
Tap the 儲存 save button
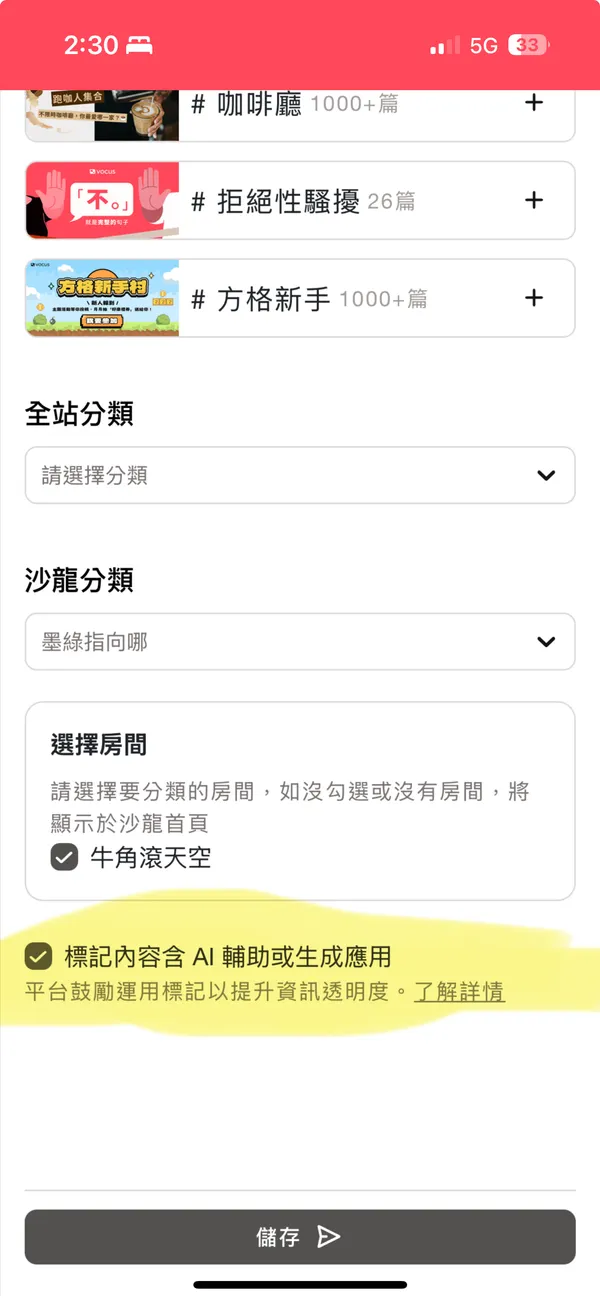[300, 1237]
